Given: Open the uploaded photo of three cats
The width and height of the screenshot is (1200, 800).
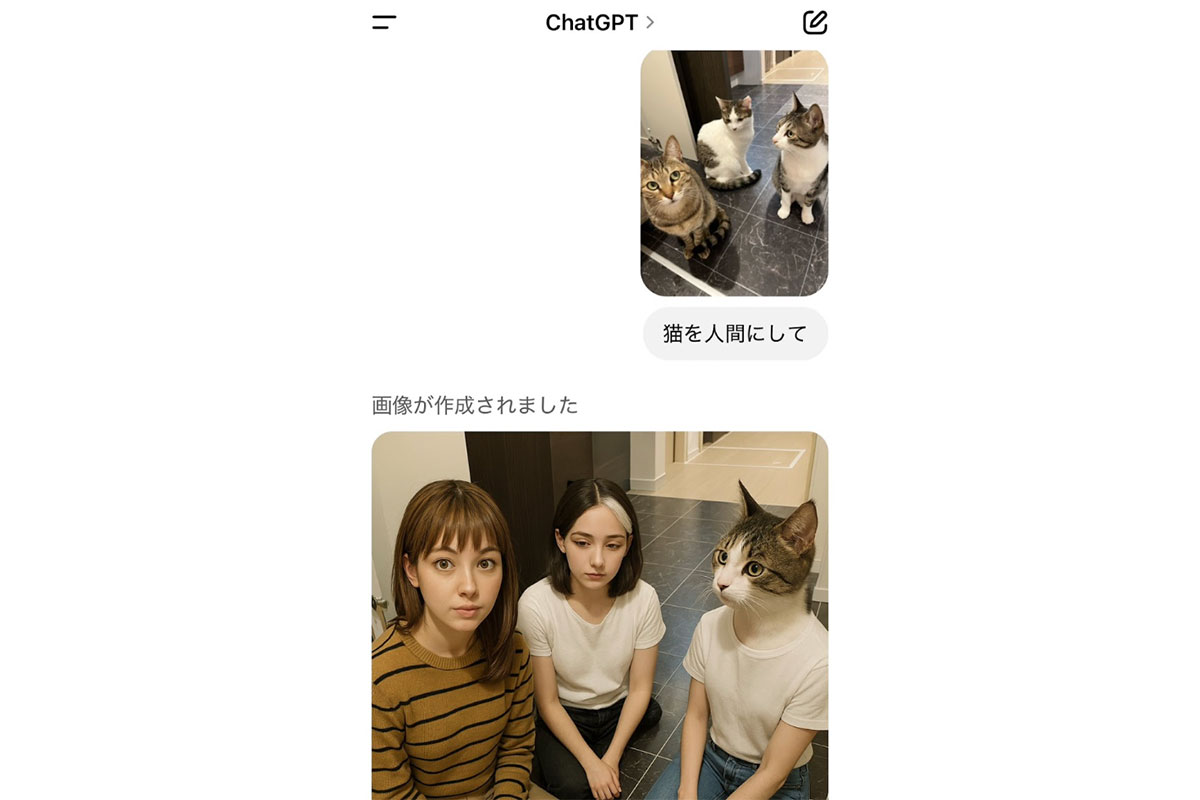Looking at the screenshot, I should coord(734,173).
